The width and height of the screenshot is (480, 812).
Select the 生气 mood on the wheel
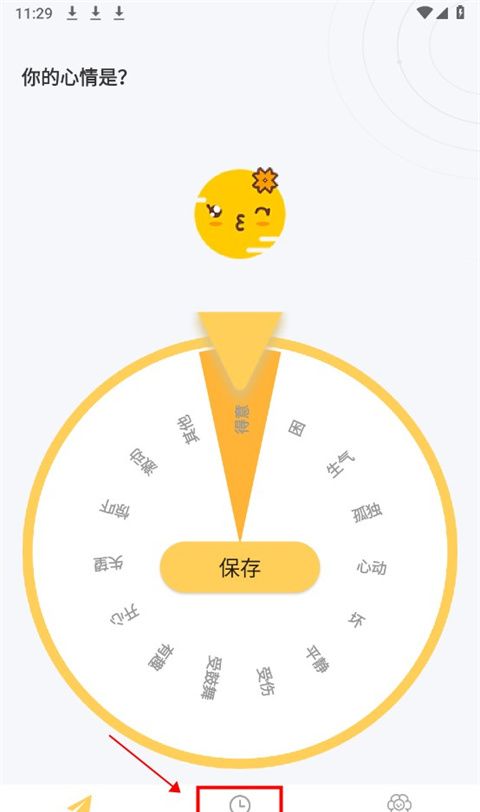pyautogui.click(x=340, y=464)
